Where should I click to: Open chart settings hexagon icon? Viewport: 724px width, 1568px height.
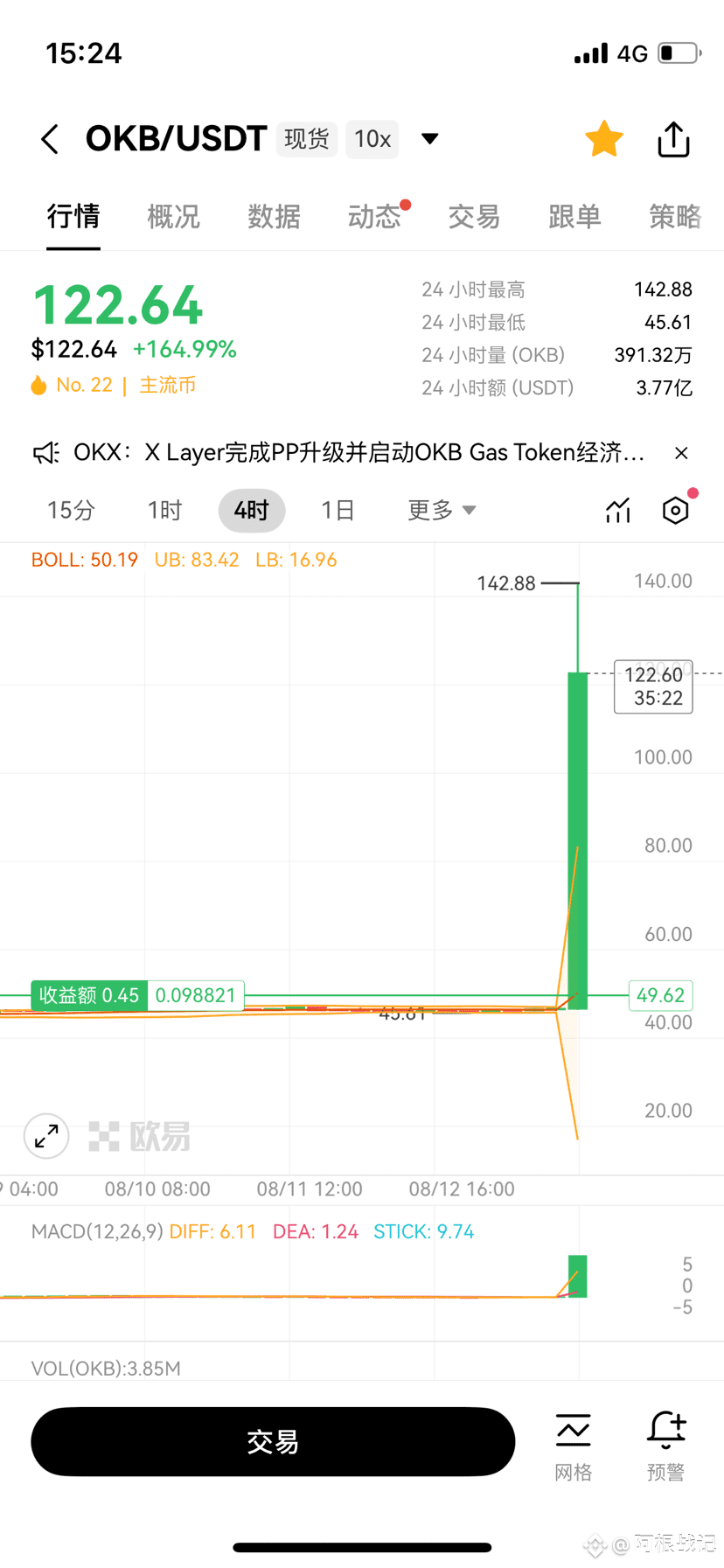point(676,511)
